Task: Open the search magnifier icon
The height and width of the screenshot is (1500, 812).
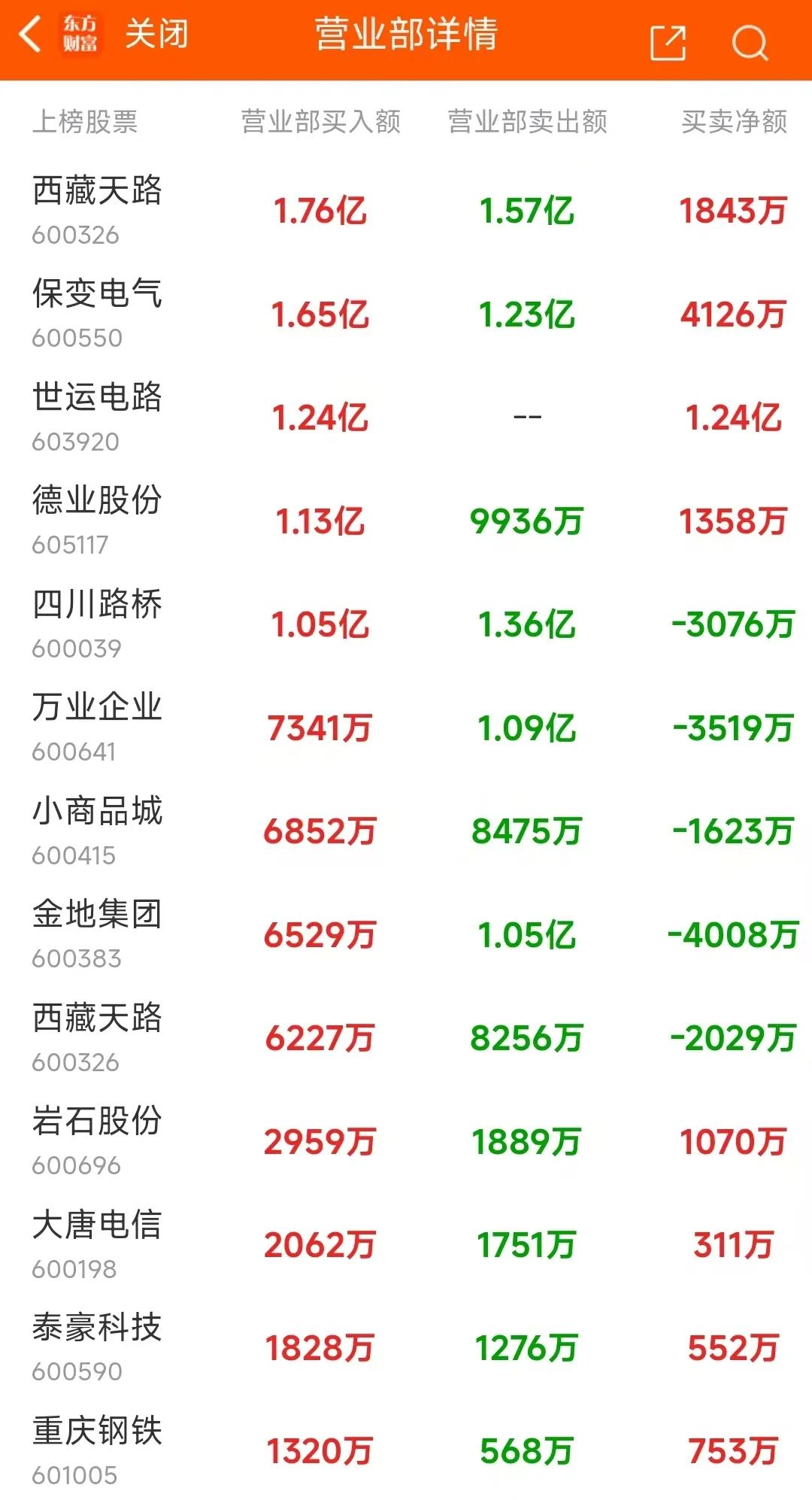Action: (750, 42)
